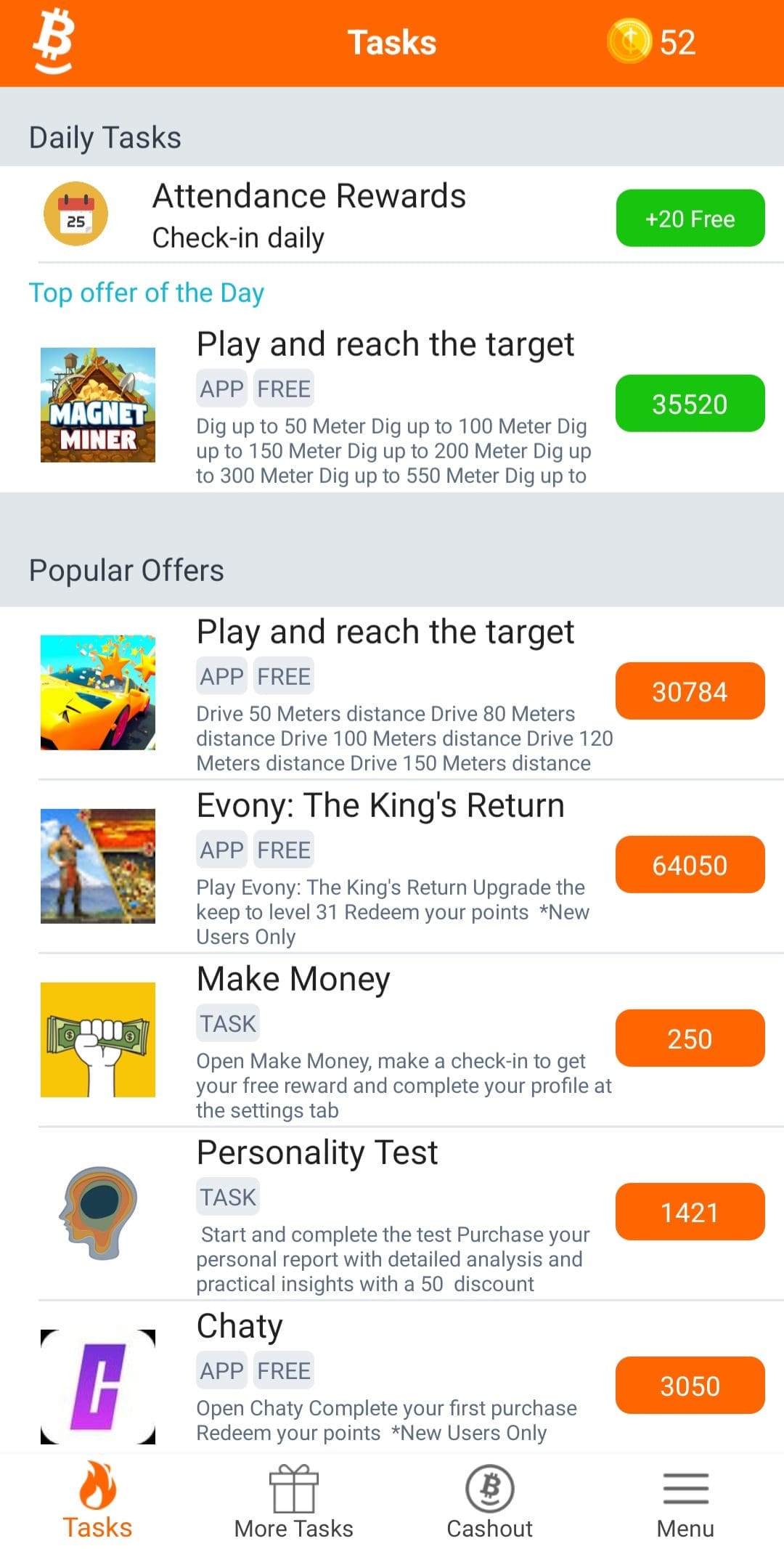The image size is (784, 1549).
Task: Select the 64050 Evony reward button
Action: [x=690, y=864]
